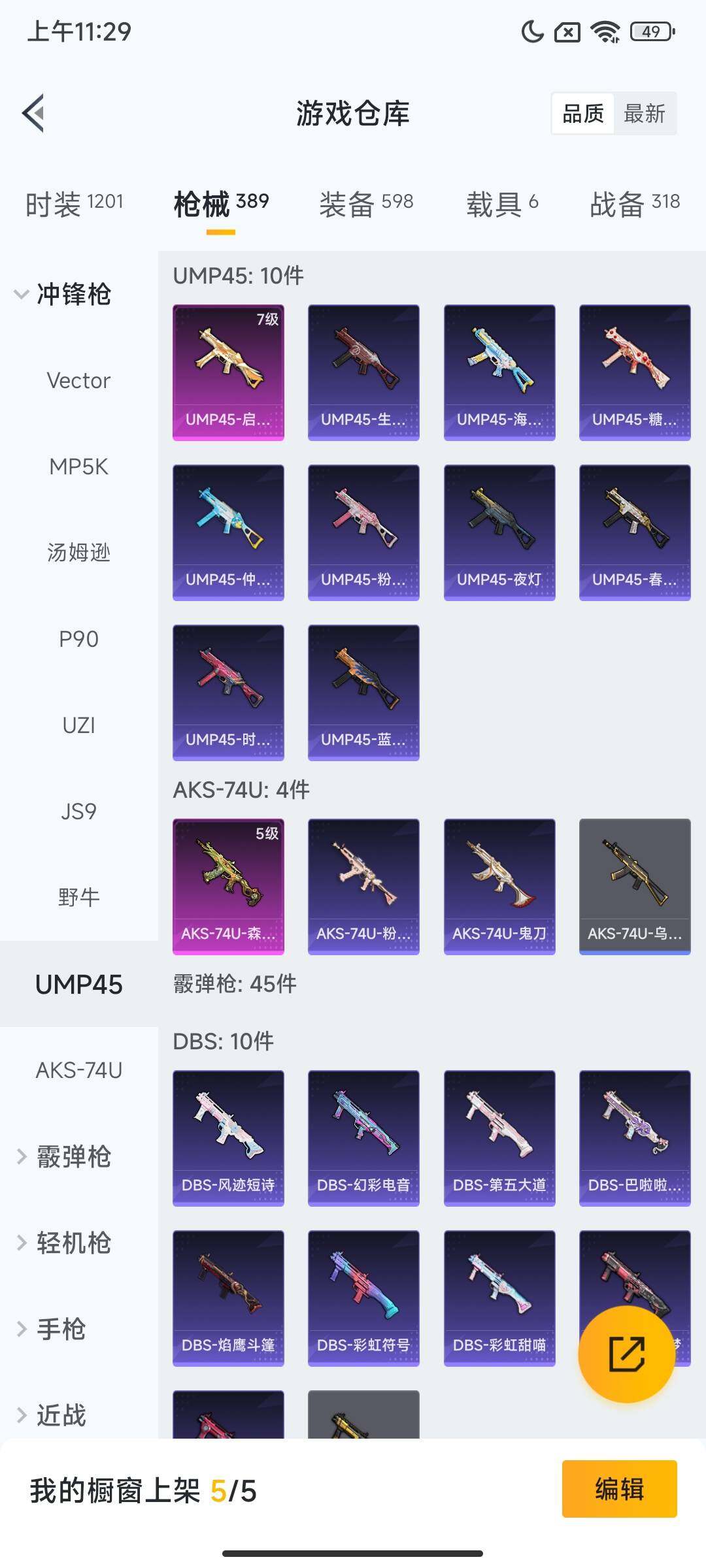Jump to P90 weapons
The image size is (706, 1568).
[x=78, y=639]
